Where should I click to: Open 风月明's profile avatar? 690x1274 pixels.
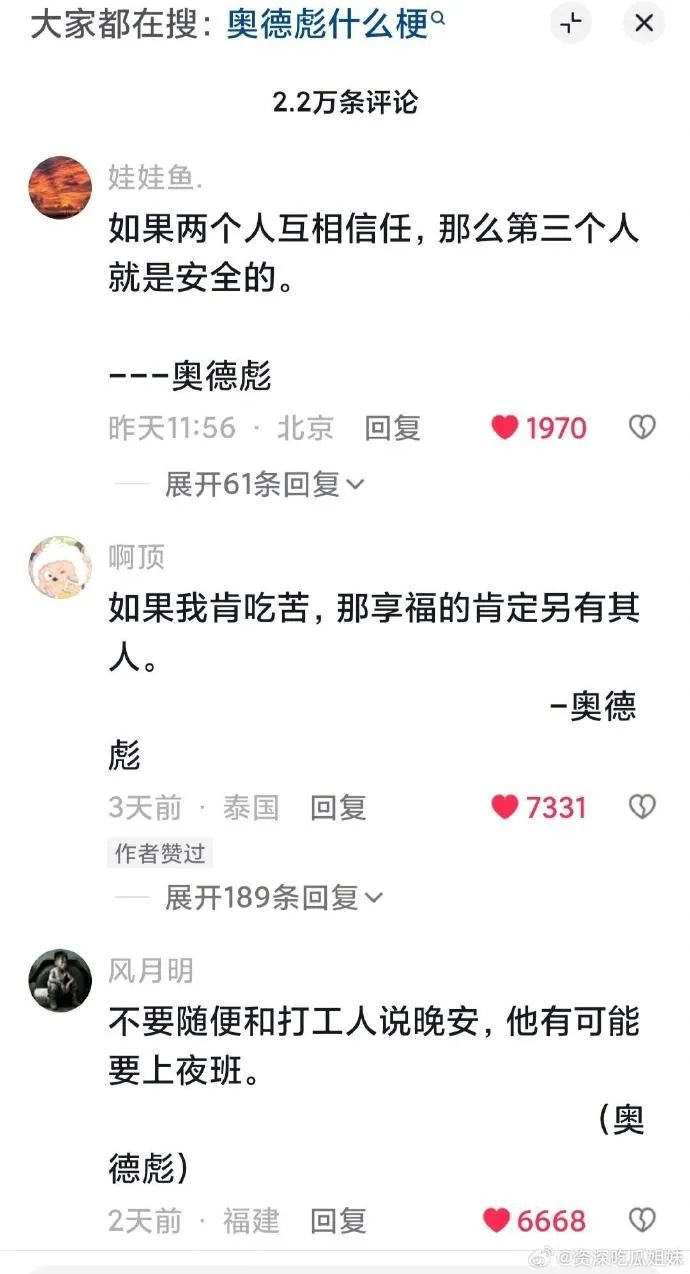(x=60, y=980)
